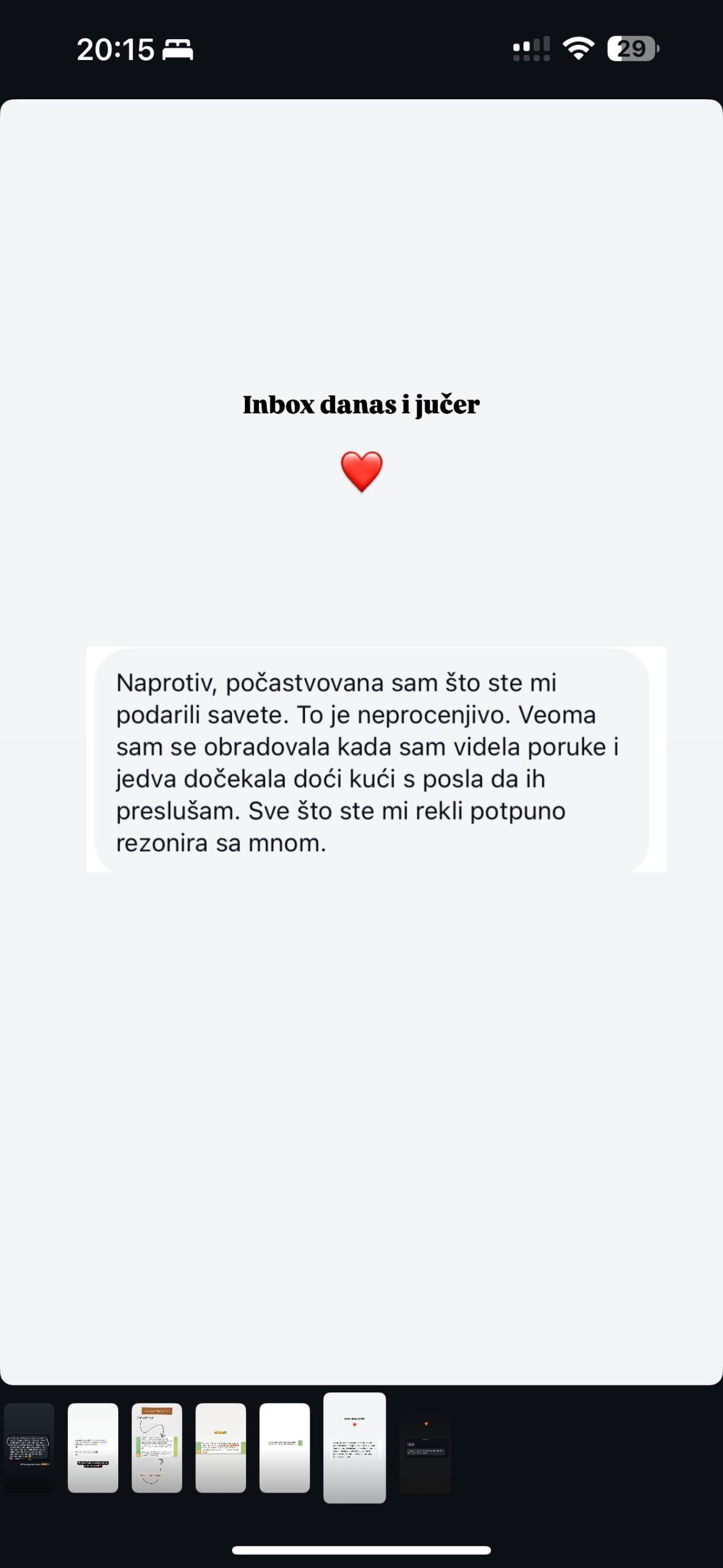Tap the enlarged current thumbnail with the red heart
Image resolution: width=723 pixels, height=1568 pixels.
(x=354, y=1448)
